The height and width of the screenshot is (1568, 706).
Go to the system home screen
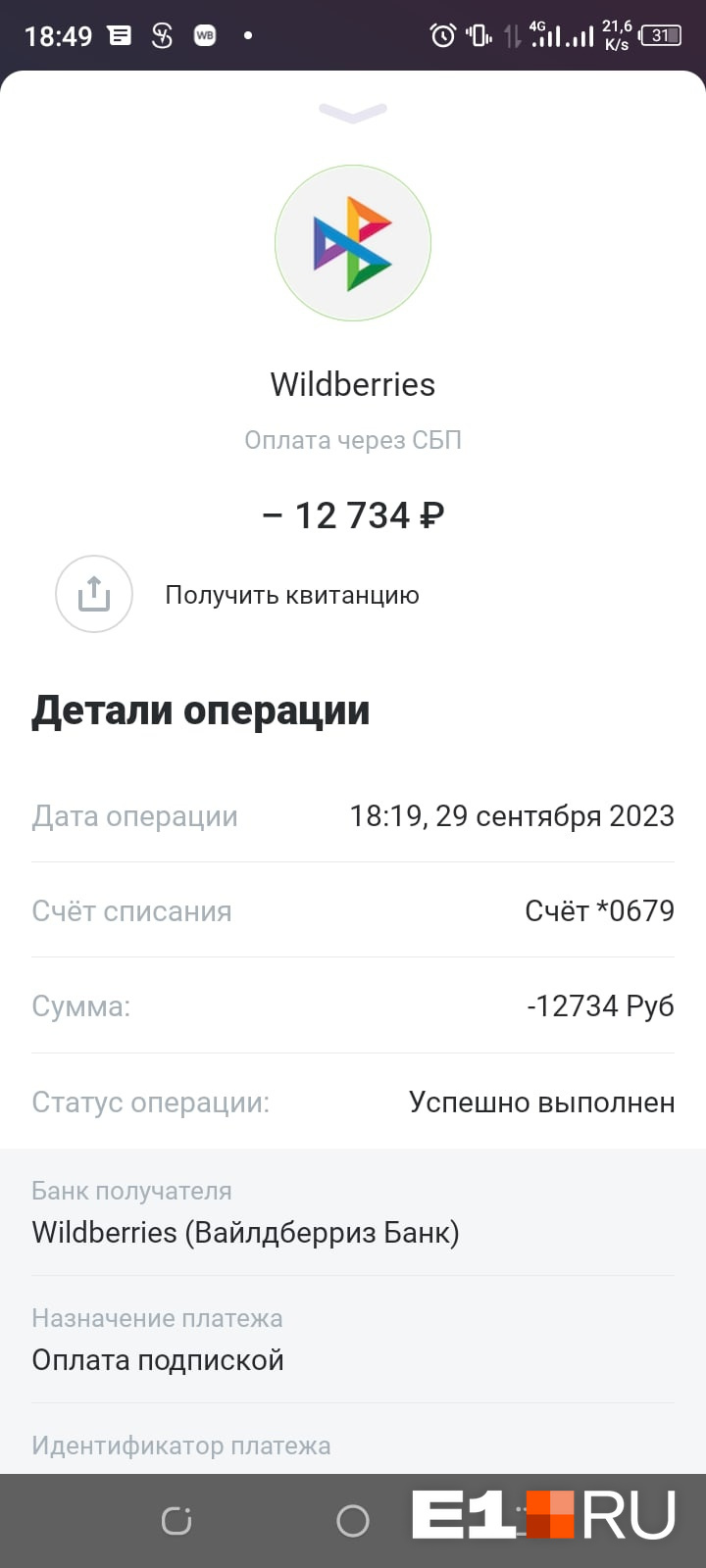point(353,1520)
